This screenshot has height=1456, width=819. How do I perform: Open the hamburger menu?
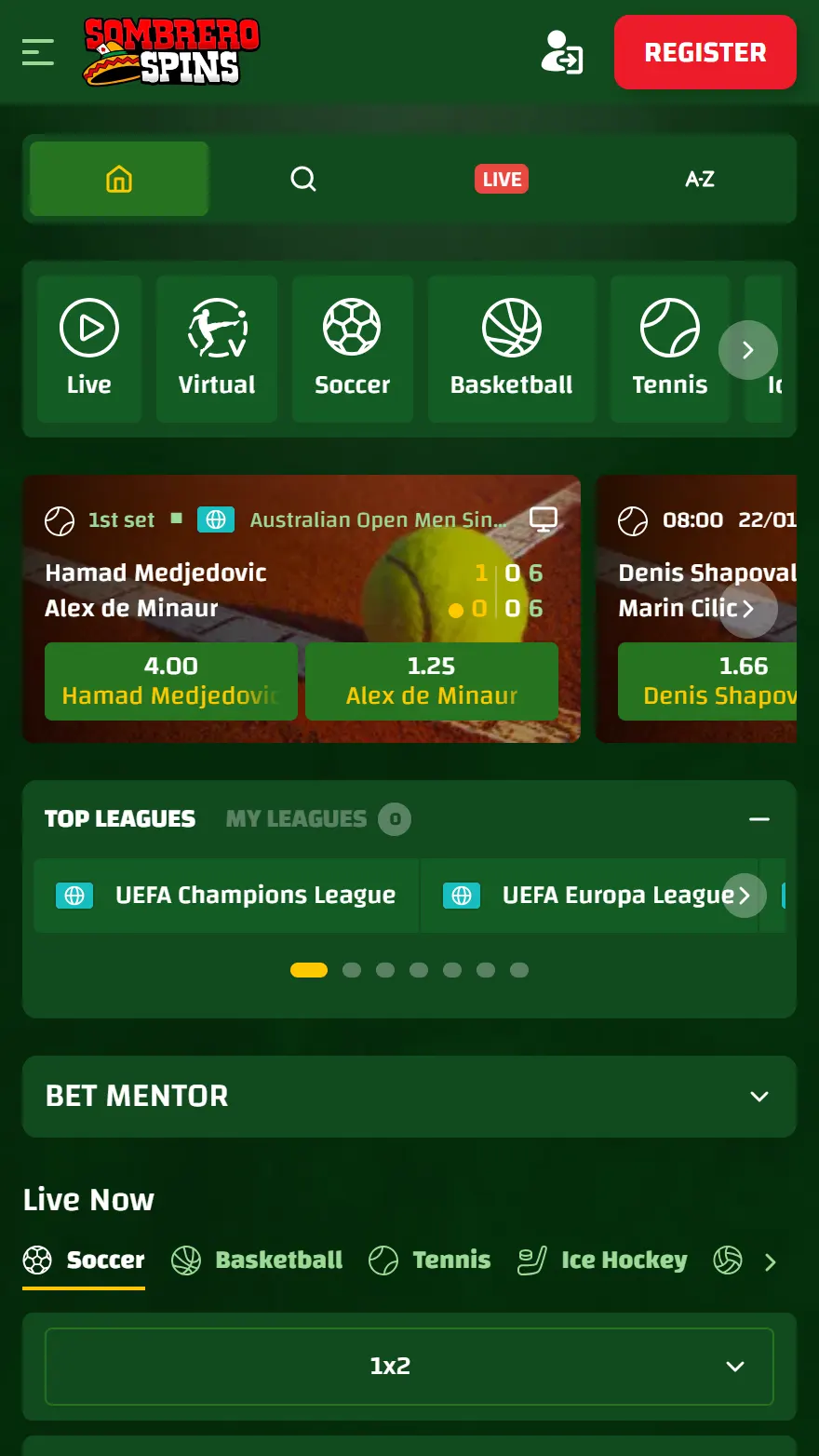[38, 52]
